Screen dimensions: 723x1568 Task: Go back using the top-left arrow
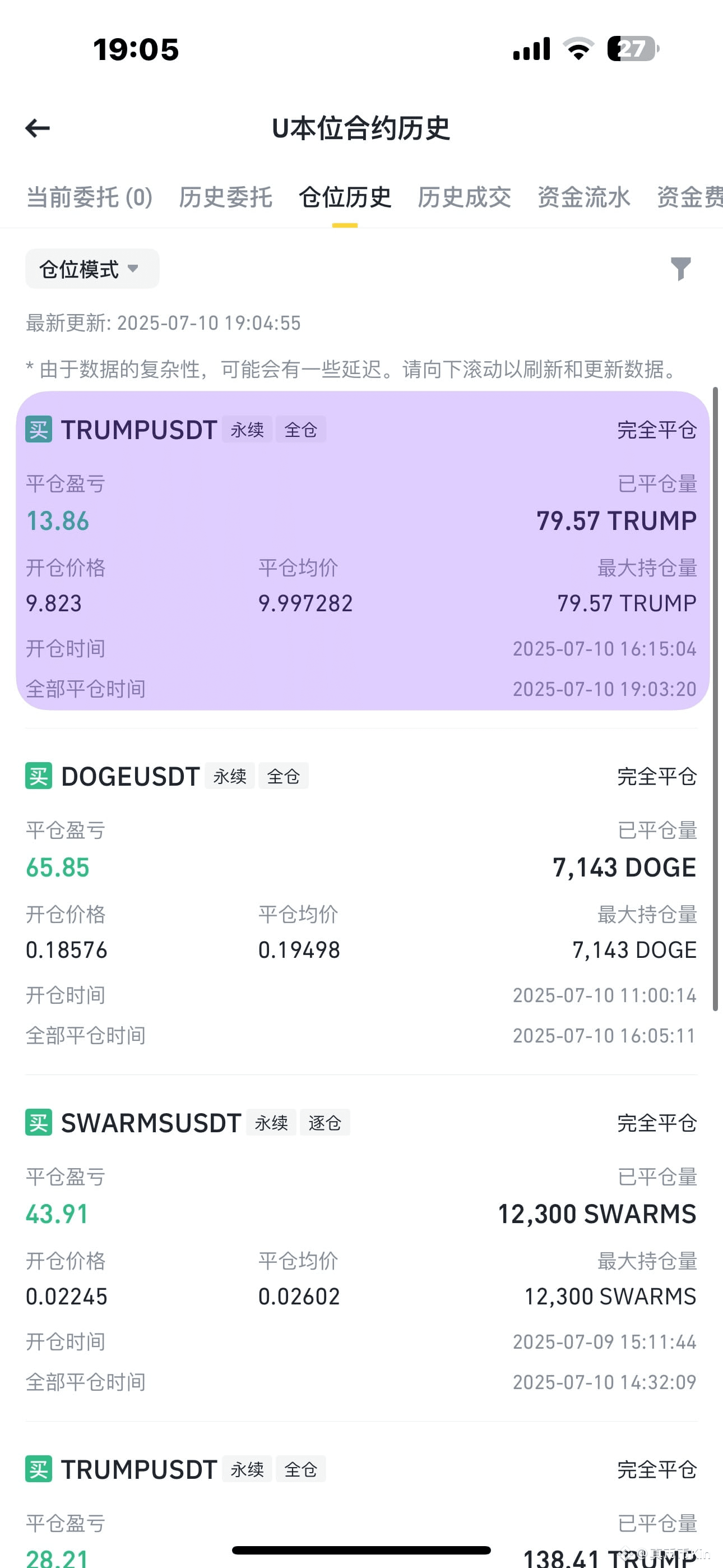point(38,128)
